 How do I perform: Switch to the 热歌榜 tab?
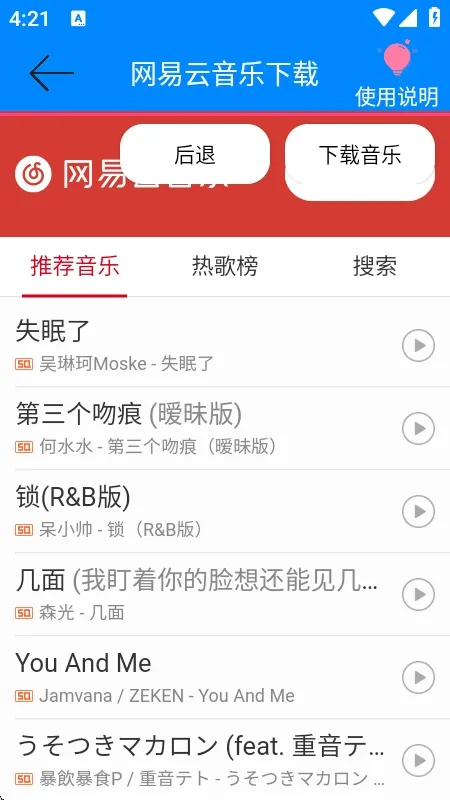[x=224, y=266]
